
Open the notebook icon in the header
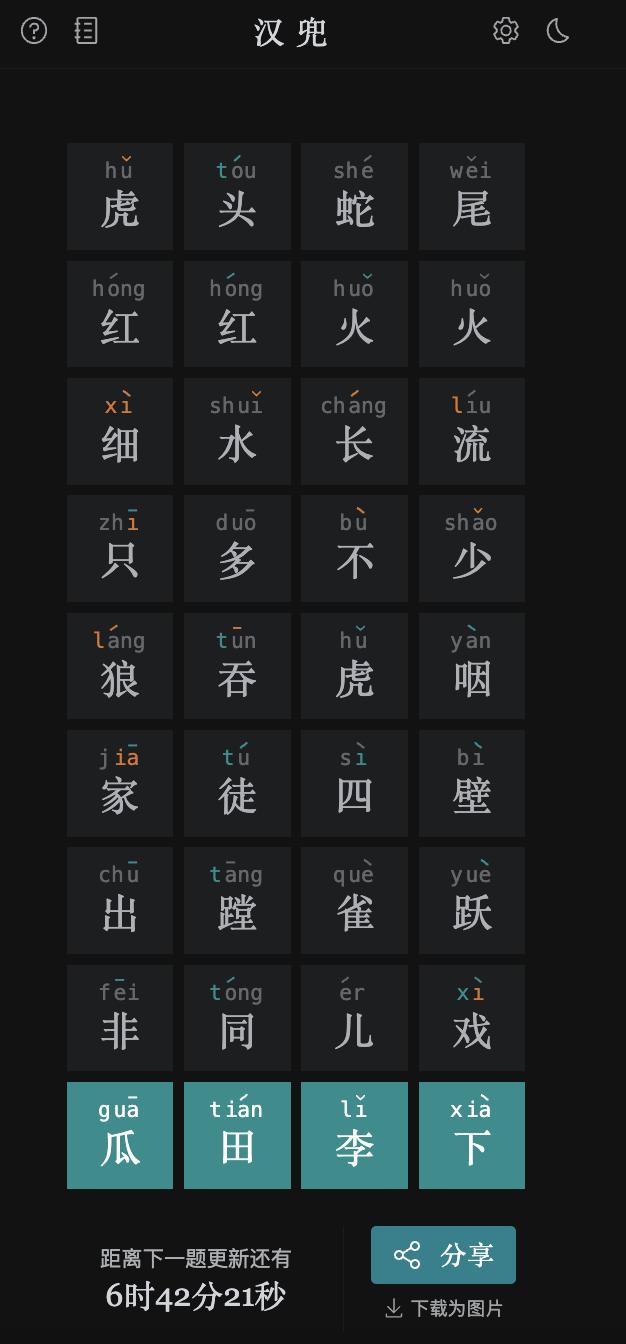[86, 31]
